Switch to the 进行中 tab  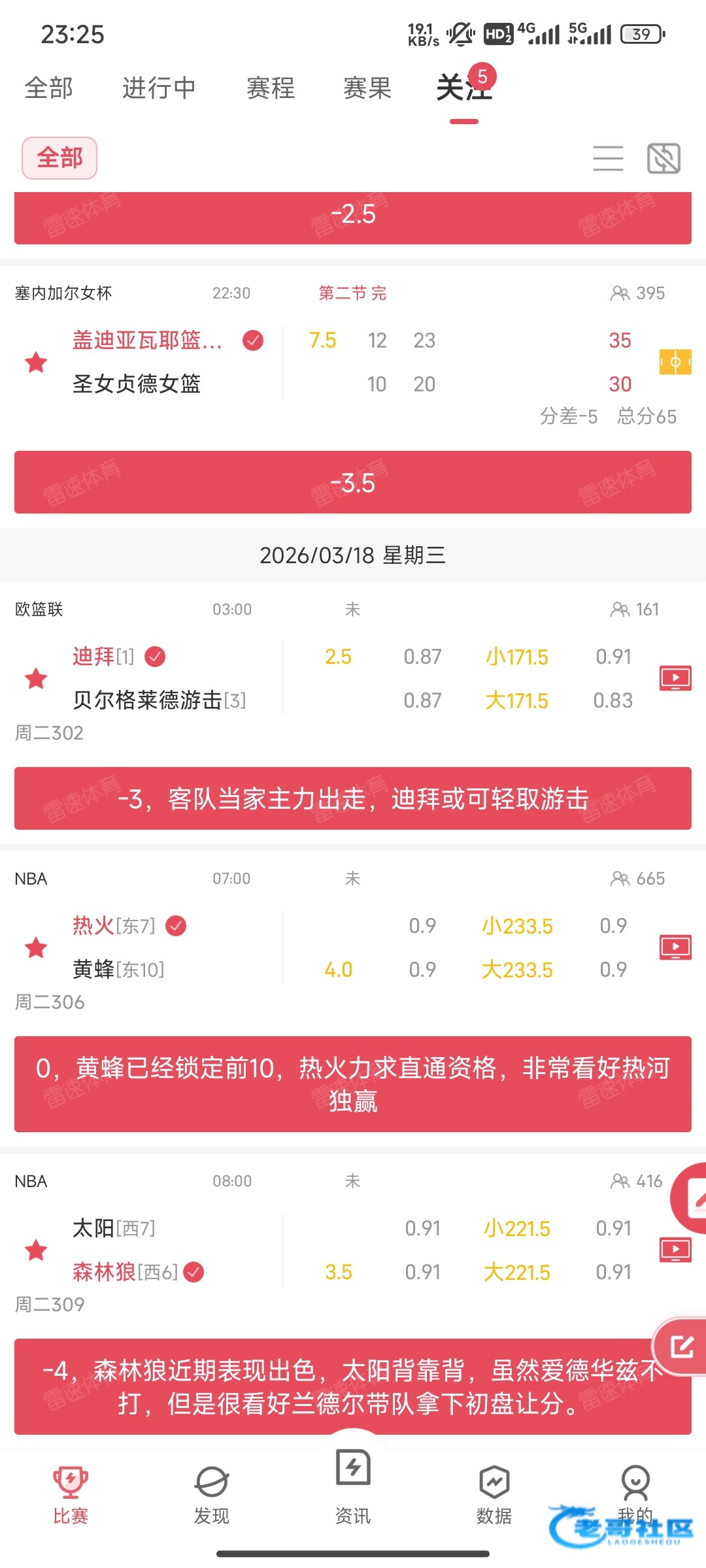(159, 88)
